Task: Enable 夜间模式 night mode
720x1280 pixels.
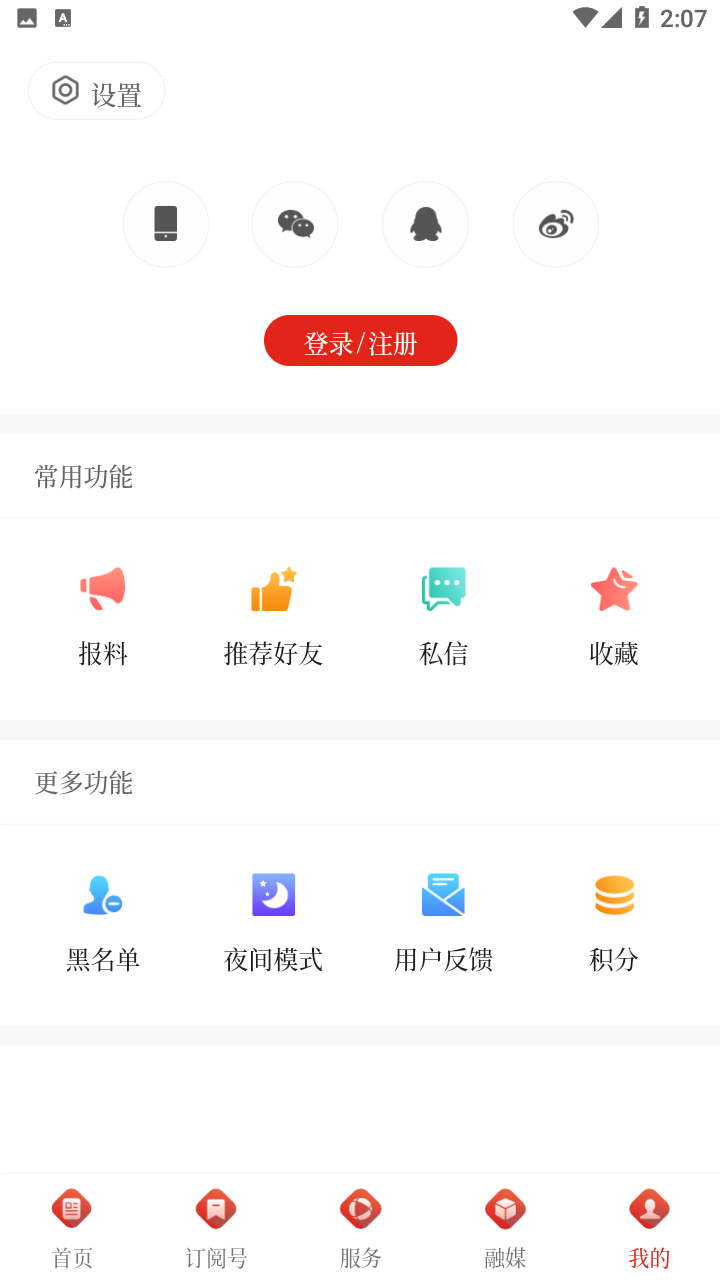Action: point(273,921)
